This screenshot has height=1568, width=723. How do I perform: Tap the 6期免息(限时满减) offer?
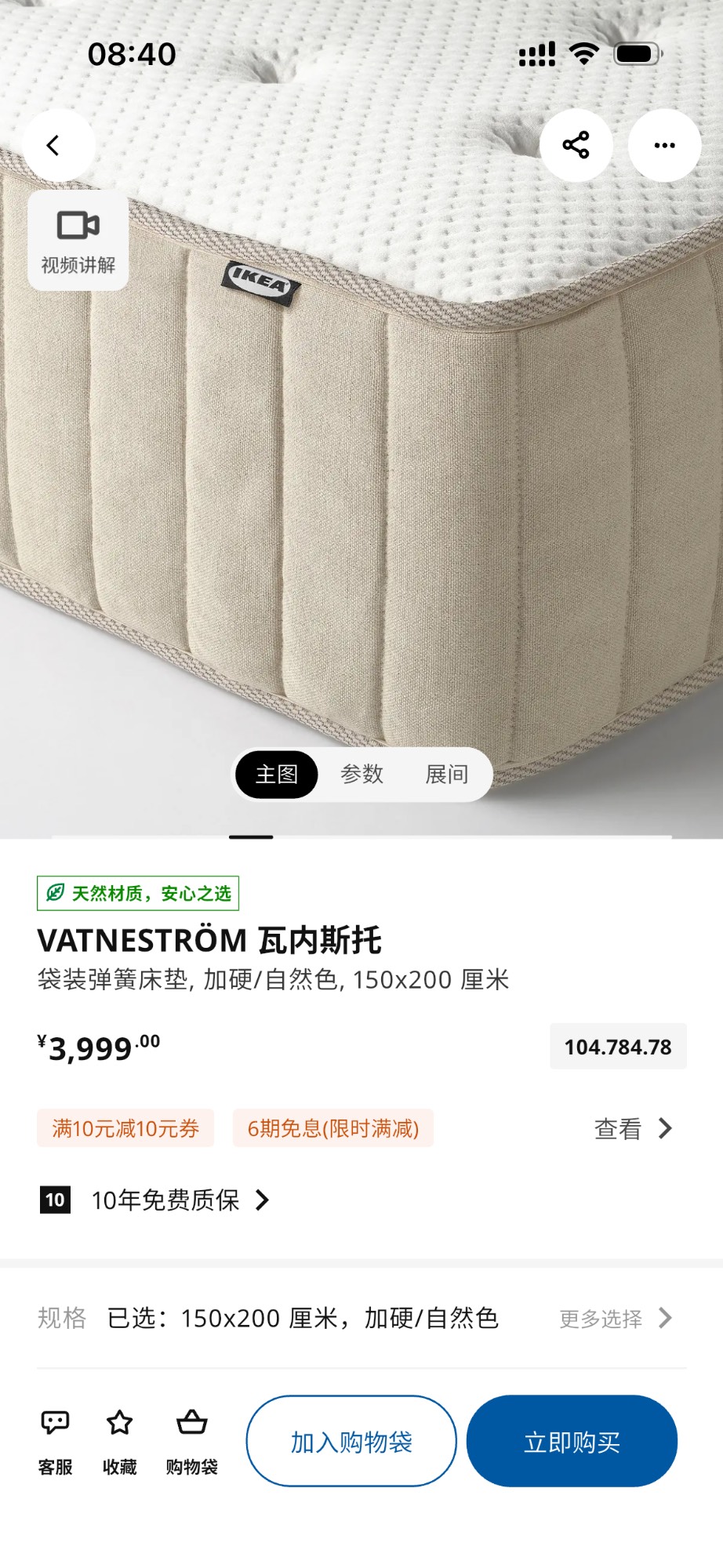[333, 1128]
